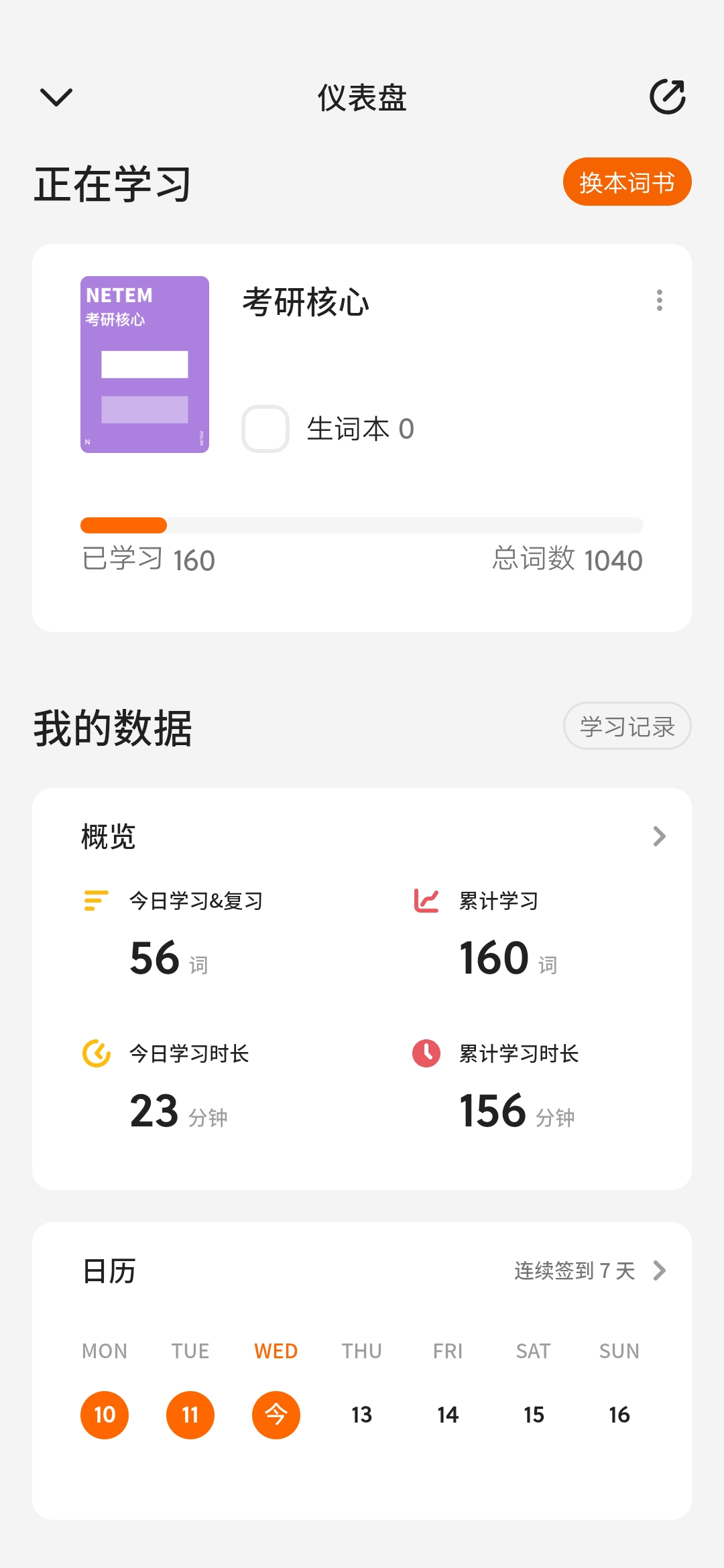
Task: Mark date 11 sign-in circle
Action: tap(190, 1415)
